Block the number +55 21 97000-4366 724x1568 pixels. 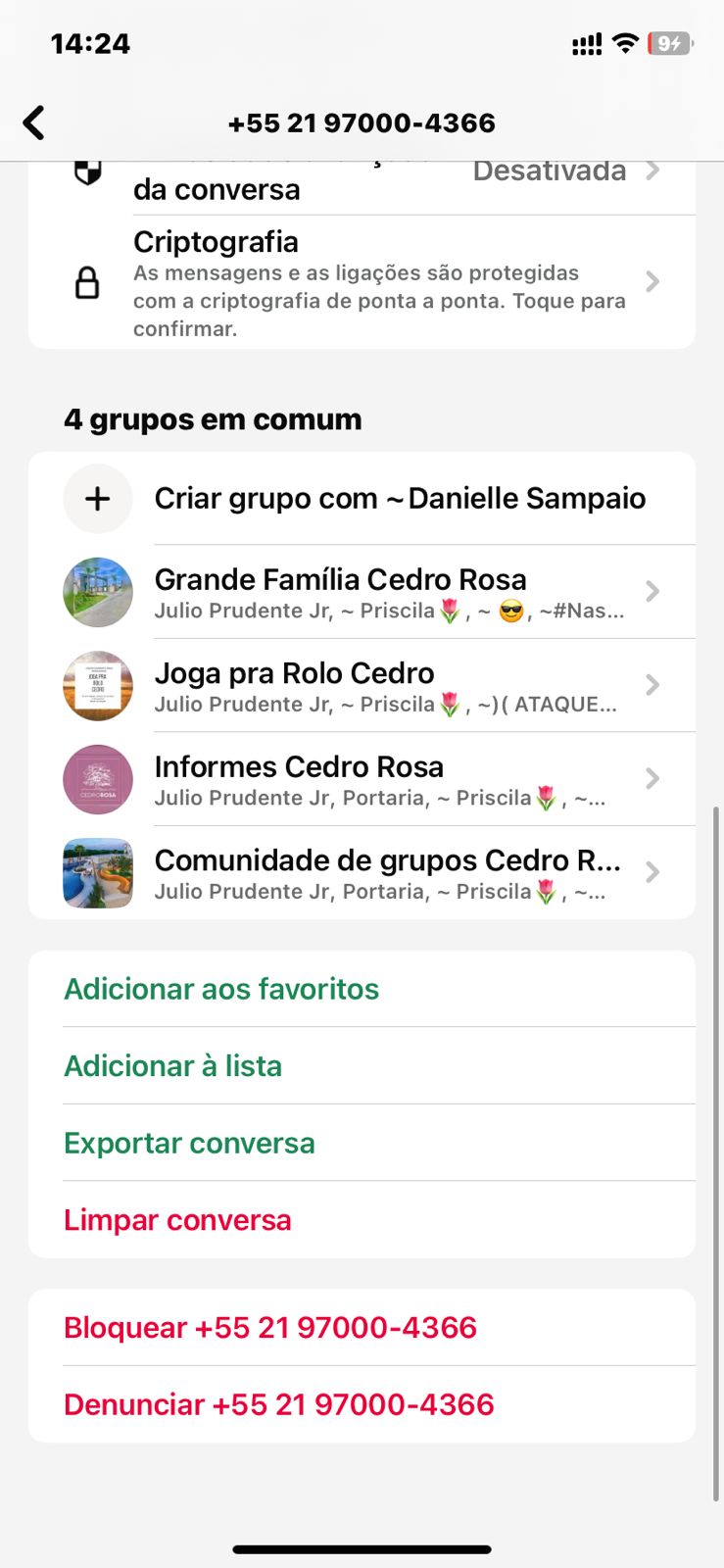pyautogui.click(x=270, y=1328)
